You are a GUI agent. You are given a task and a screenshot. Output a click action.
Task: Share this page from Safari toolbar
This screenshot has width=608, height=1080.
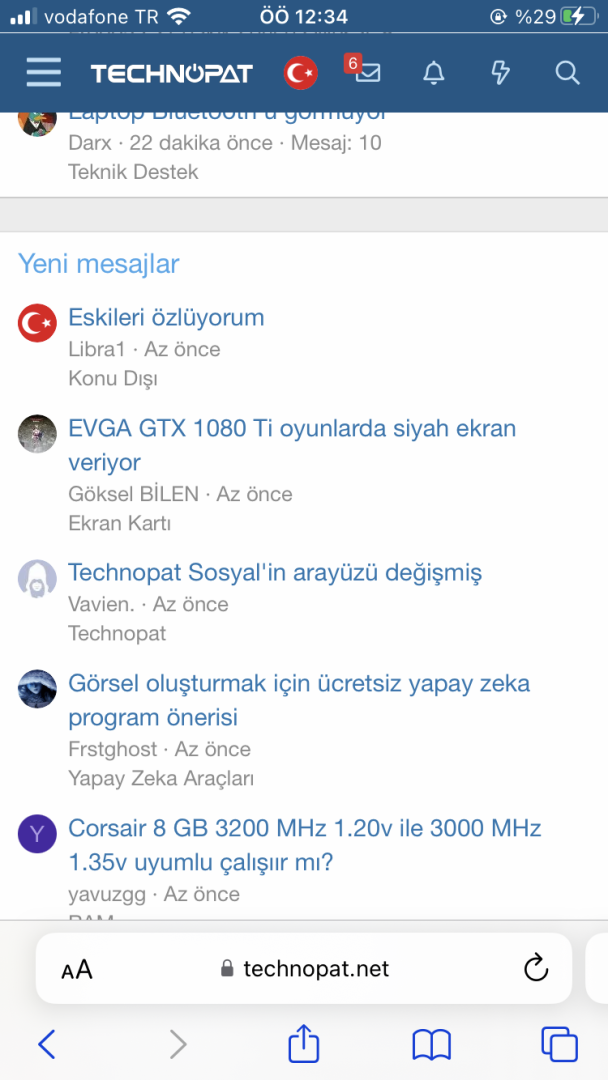[303, 1045]
